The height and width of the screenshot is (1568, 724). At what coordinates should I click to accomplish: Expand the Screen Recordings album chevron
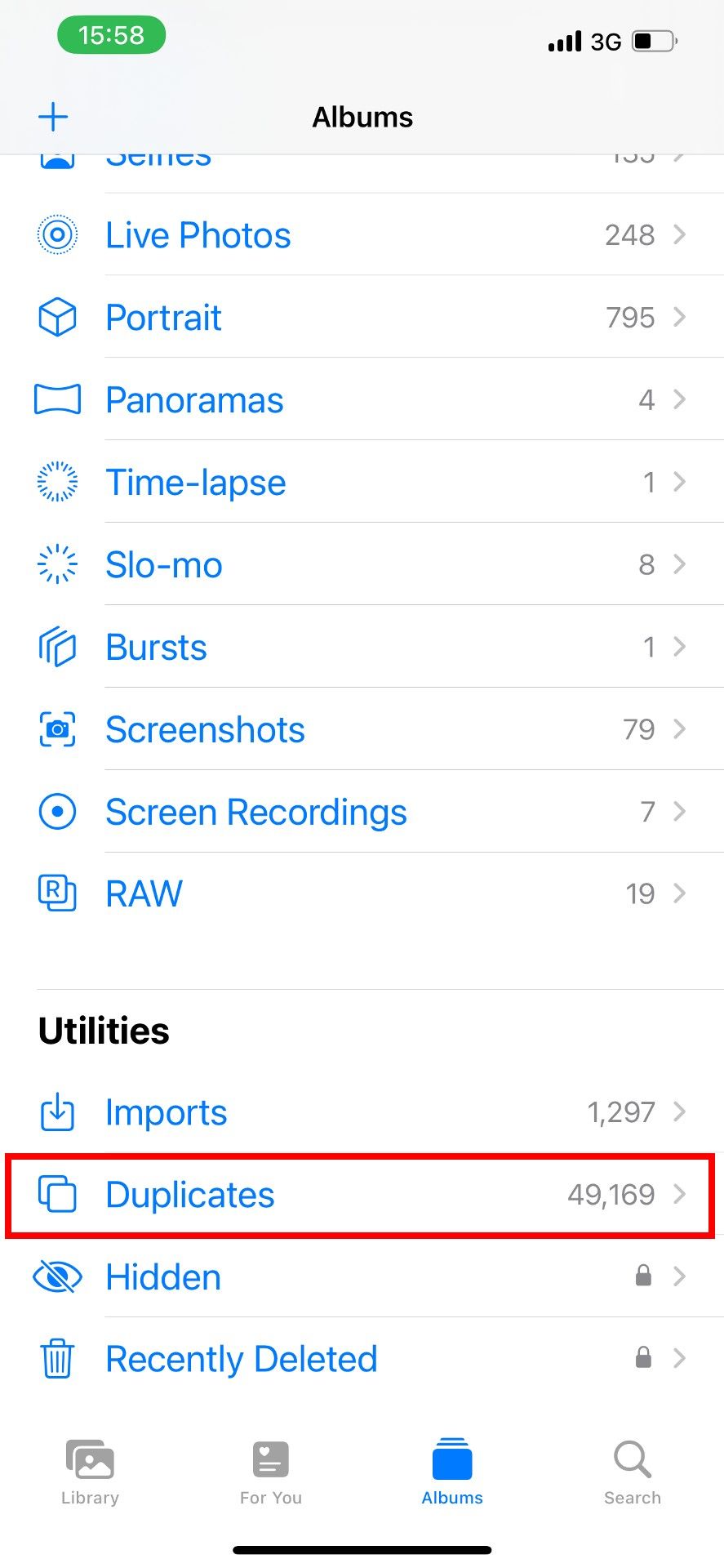coord(680,811)
